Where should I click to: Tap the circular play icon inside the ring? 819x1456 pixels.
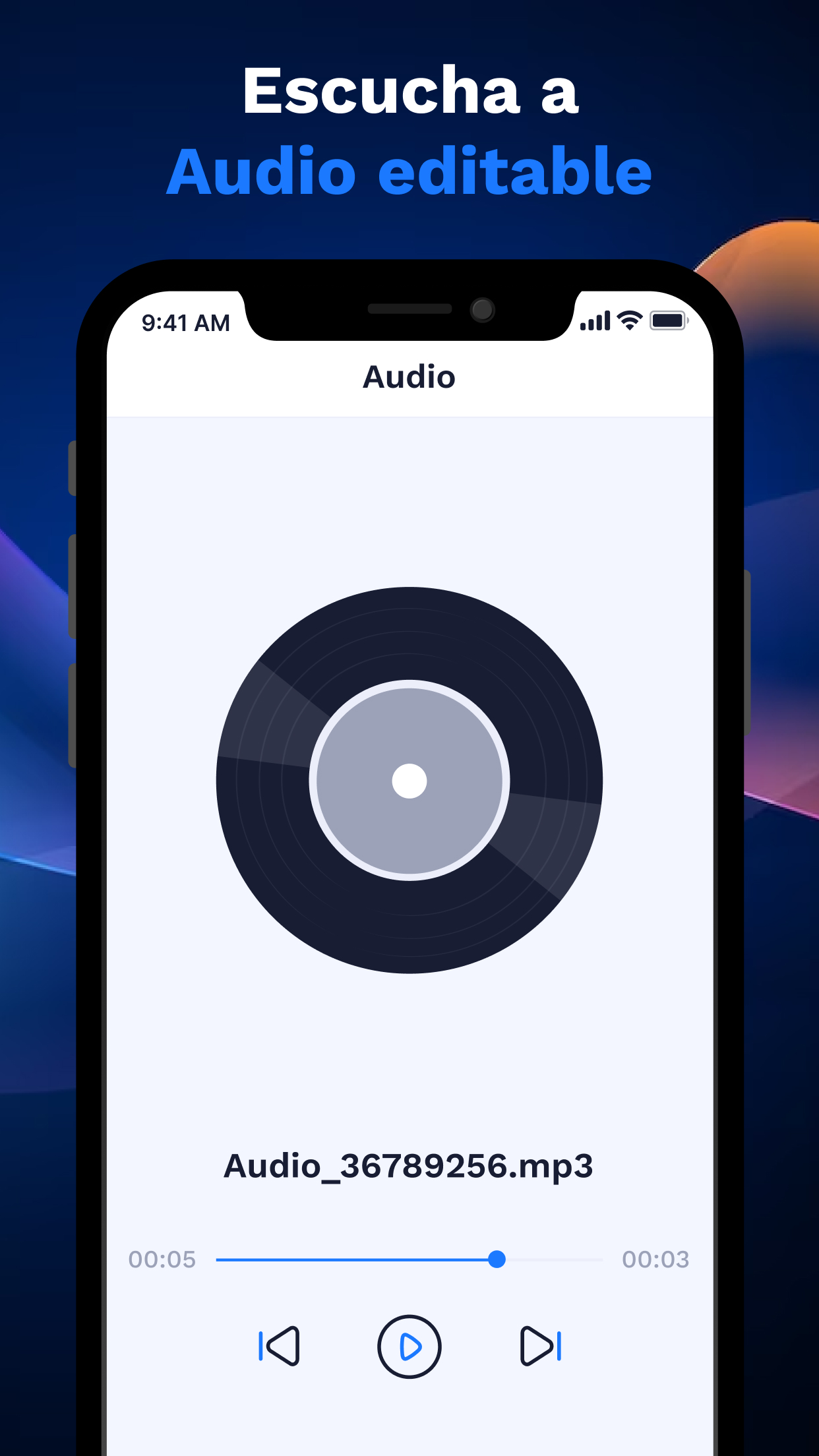click(x=409, y=1347)
